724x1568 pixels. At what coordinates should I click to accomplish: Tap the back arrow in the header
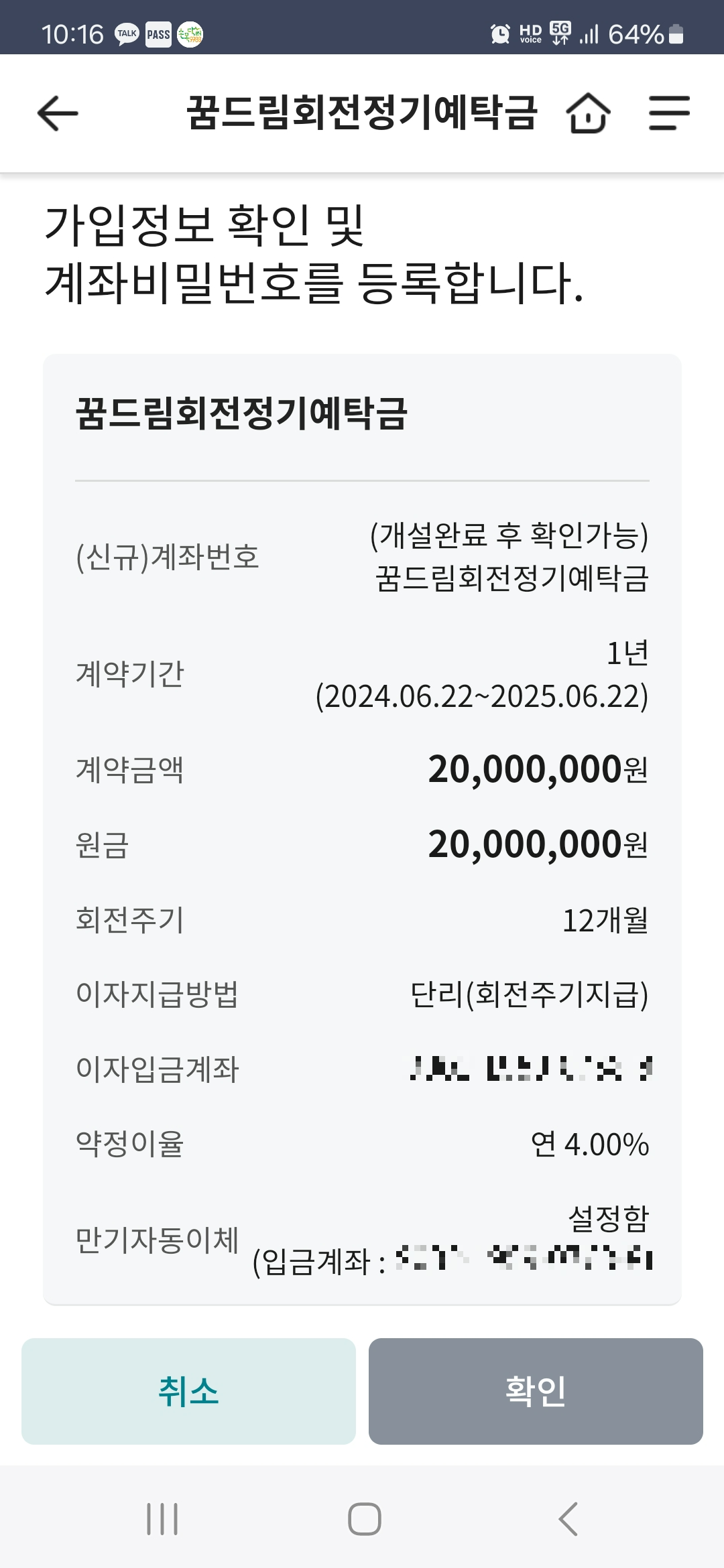pyautogui.click(x=56, y=113)
